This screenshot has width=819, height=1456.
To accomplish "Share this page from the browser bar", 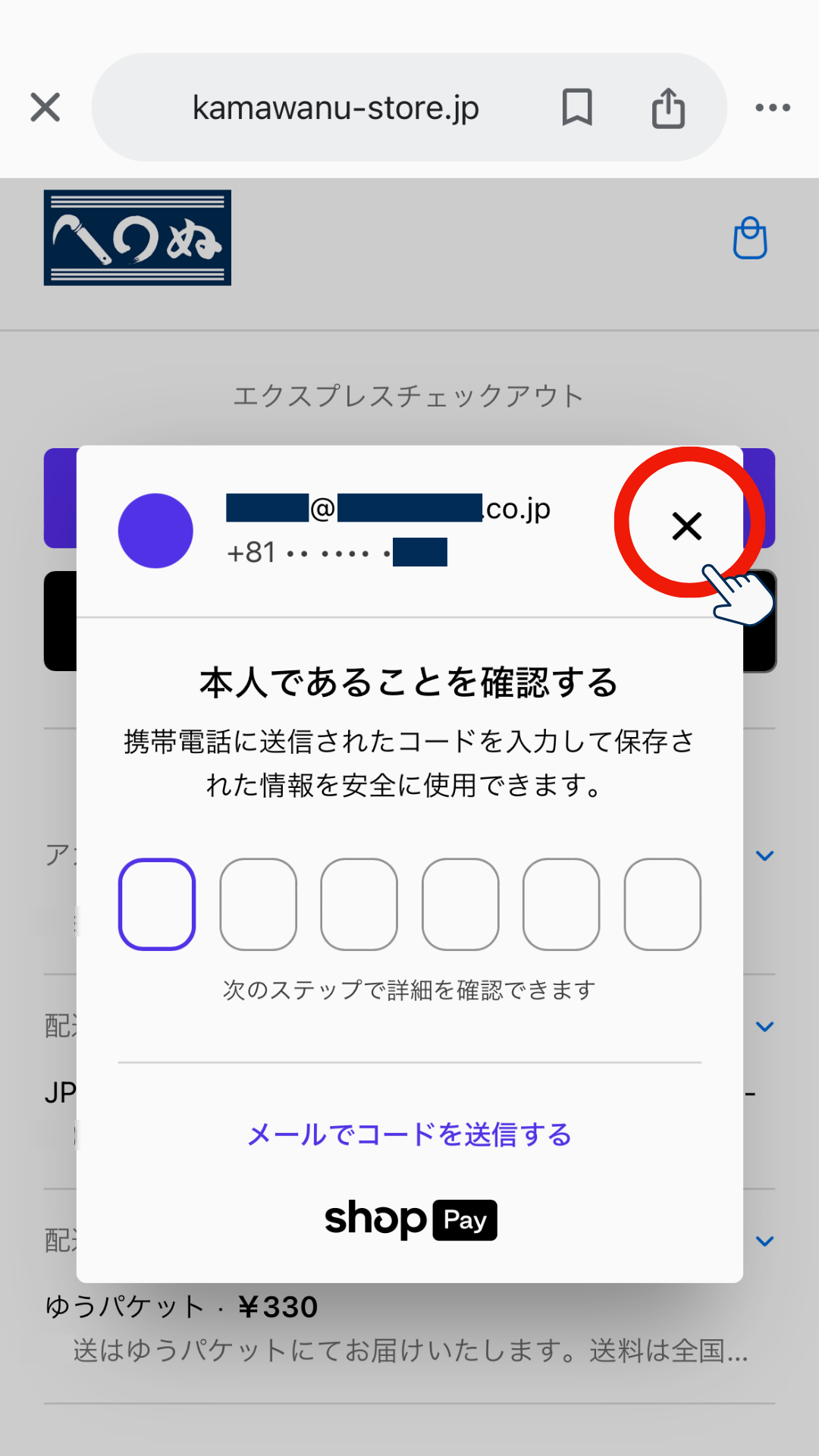I will point(668,107).
